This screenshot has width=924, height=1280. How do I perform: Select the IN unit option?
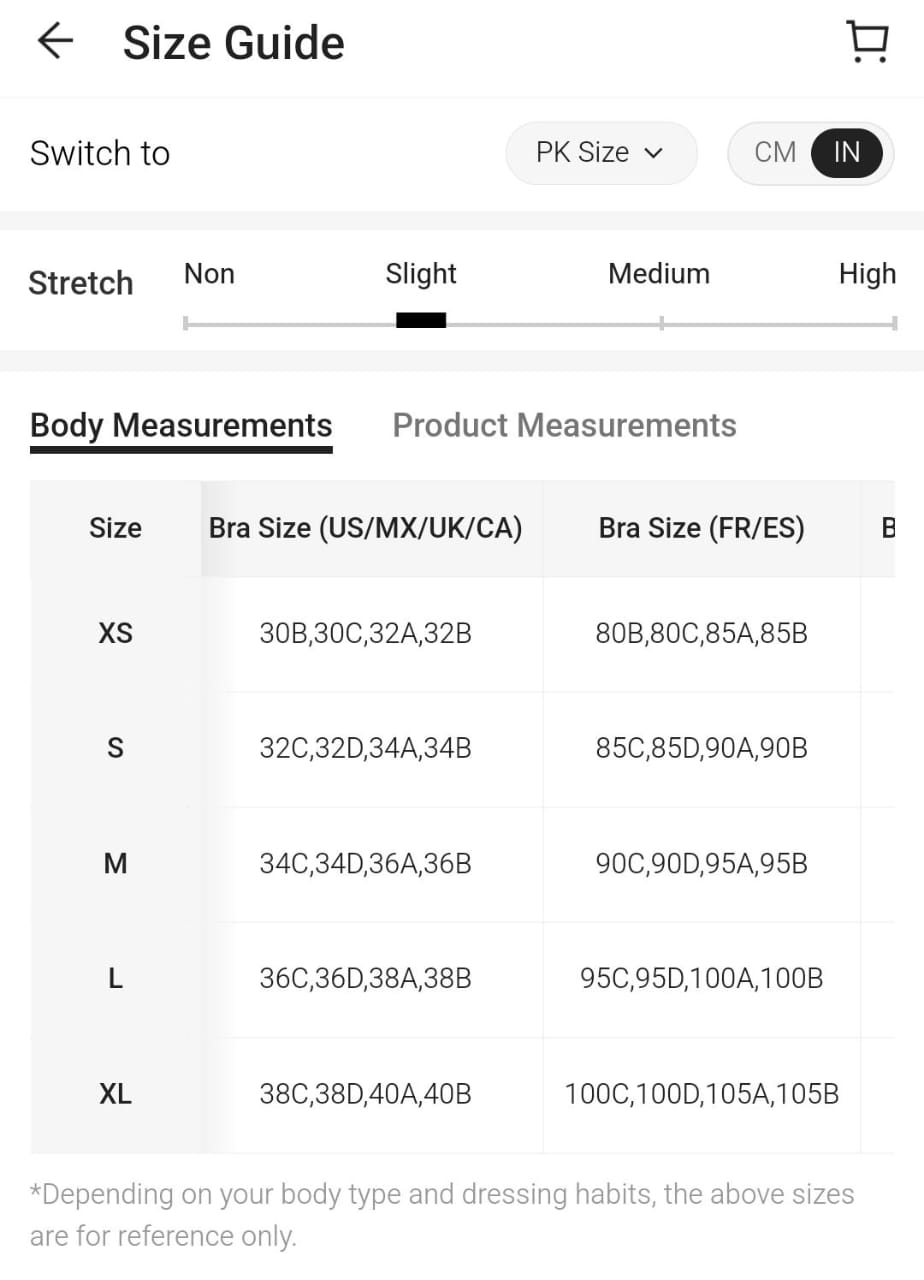pos(846,153)
